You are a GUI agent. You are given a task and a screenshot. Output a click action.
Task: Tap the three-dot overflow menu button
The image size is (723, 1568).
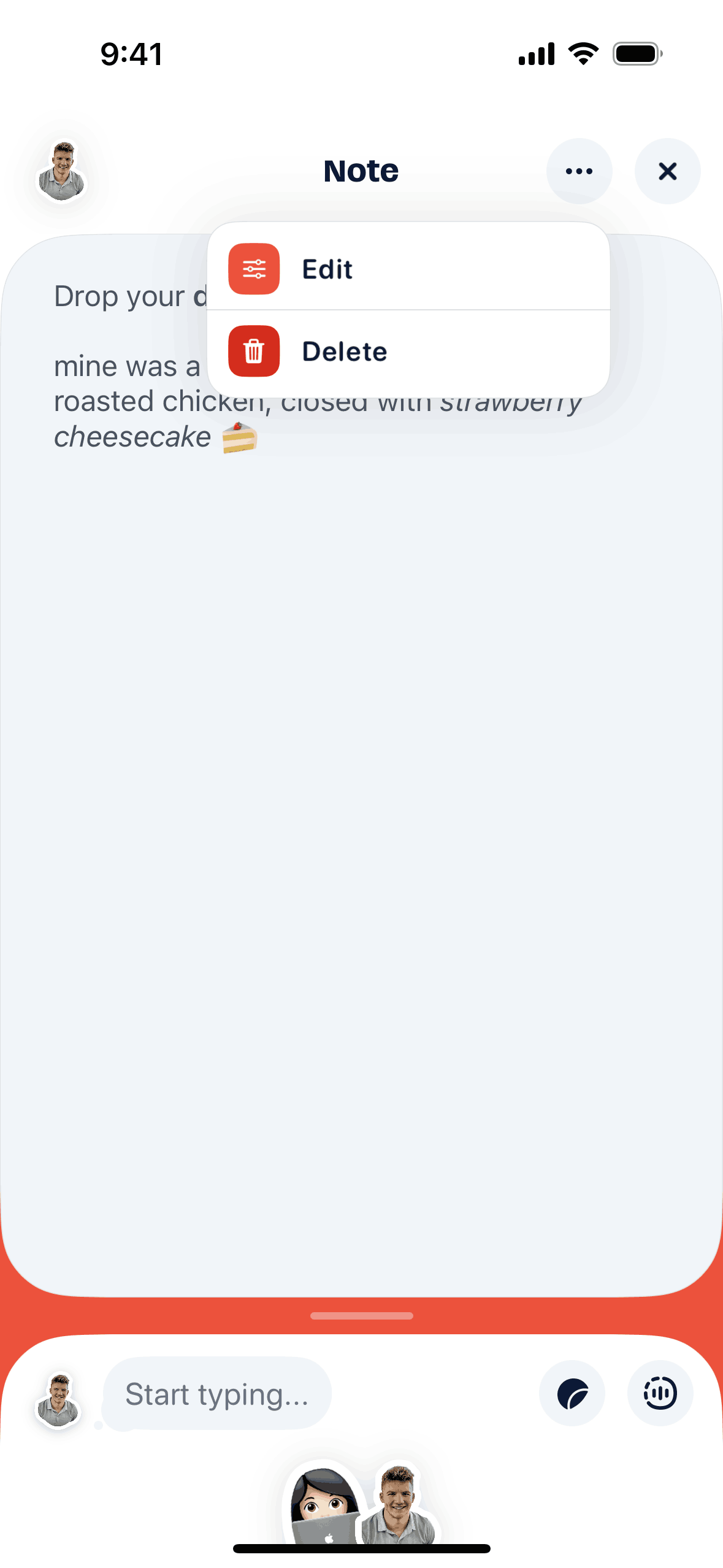(x=579, y=171)
